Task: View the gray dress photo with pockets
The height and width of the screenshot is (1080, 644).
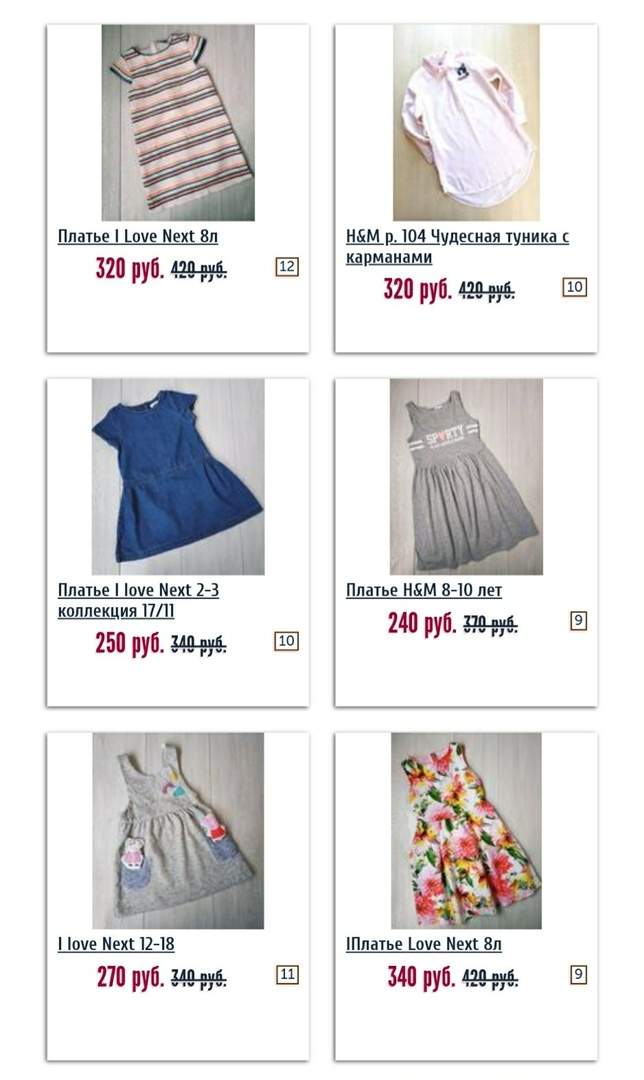Action: (x=178, y=831)
